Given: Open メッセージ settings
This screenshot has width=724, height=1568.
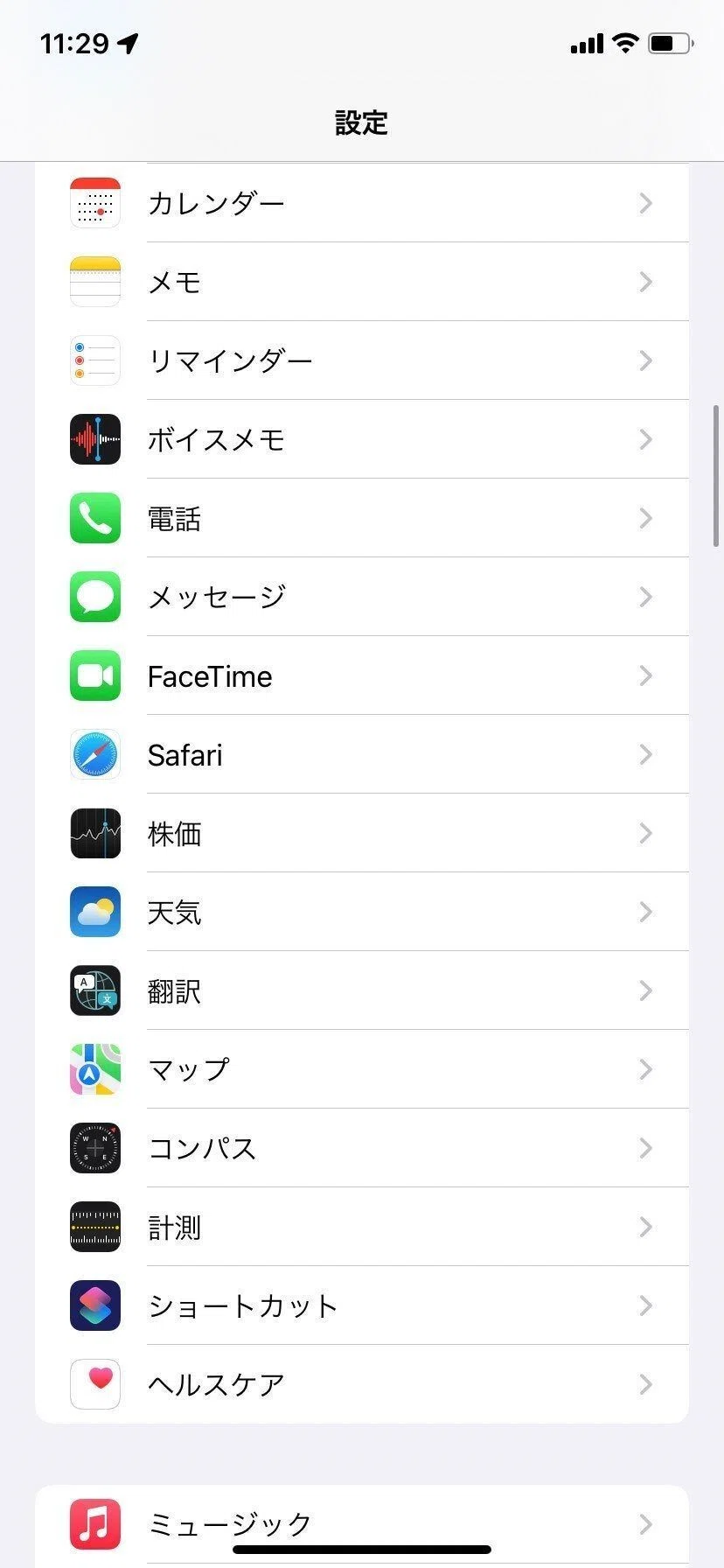Looking at the screenshot, I should point(362,597).
